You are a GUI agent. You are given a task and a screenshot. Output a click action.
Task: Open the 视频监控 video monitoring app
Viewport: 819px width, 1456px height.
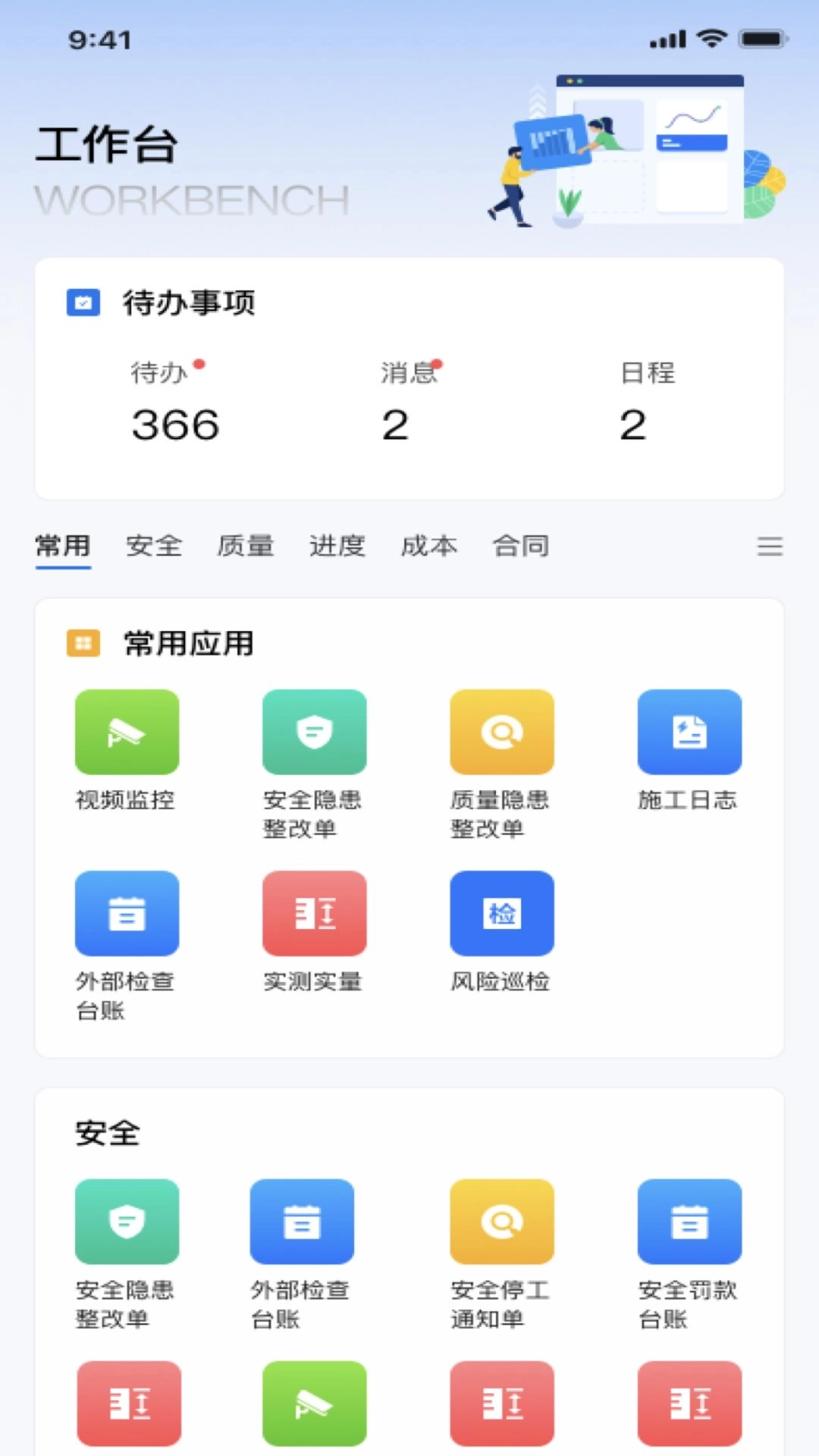tap(127, 732)
